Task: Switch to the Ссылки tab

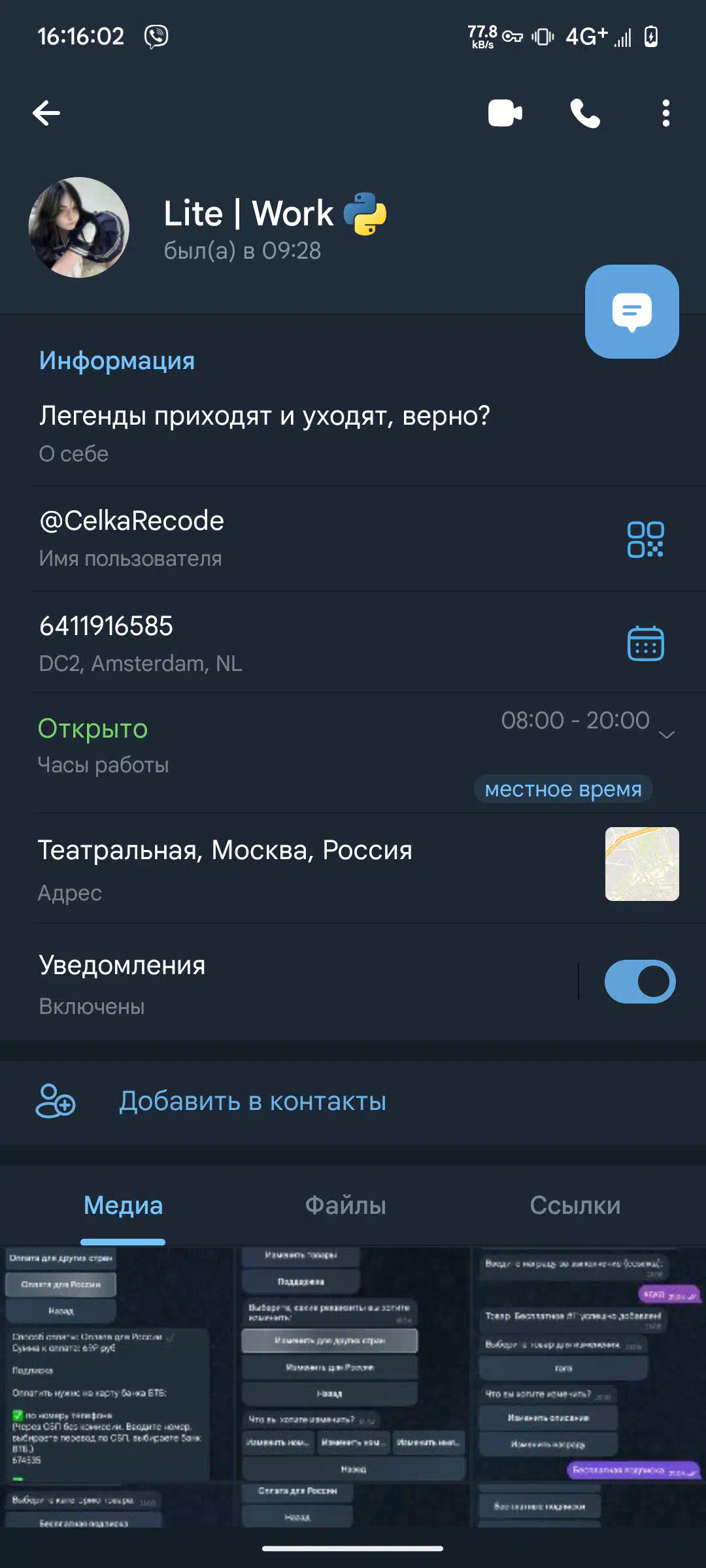Action: click(575, 1205)
